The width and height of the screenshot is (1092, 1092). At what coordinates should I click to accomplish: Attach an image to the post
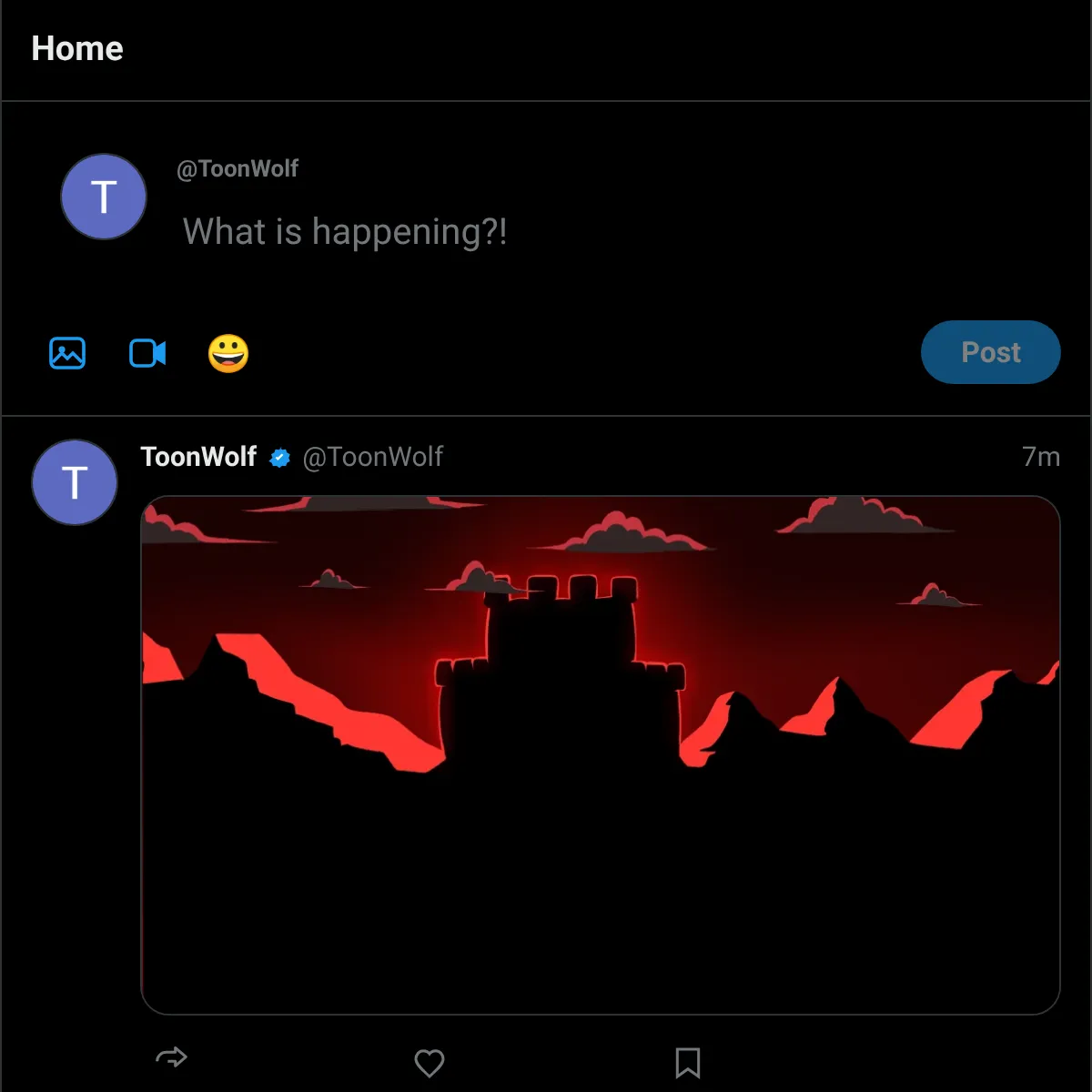[67, 353]
